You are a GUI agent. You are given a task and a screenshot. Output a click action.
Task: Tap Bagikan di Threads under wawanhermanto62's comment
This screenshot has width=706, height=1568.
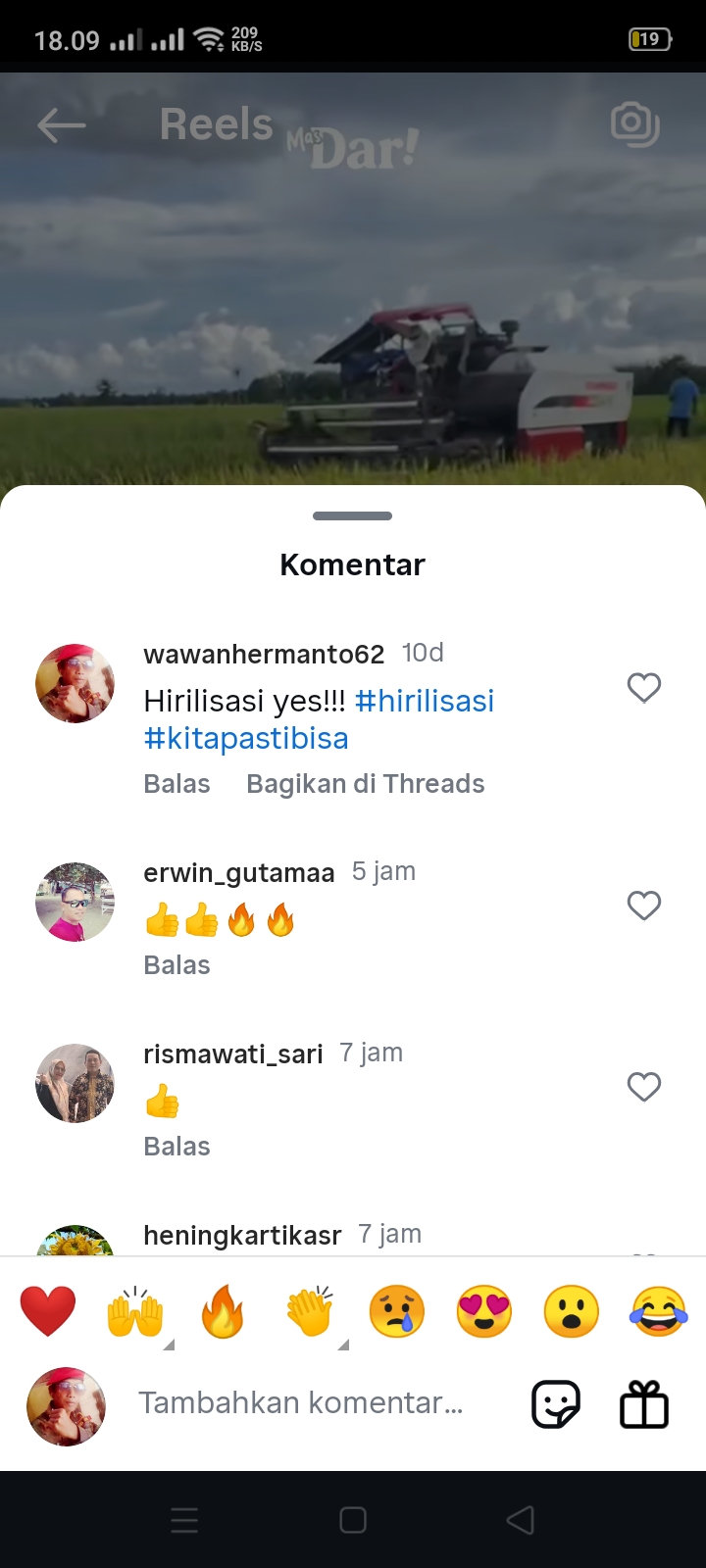pos(366,784)
